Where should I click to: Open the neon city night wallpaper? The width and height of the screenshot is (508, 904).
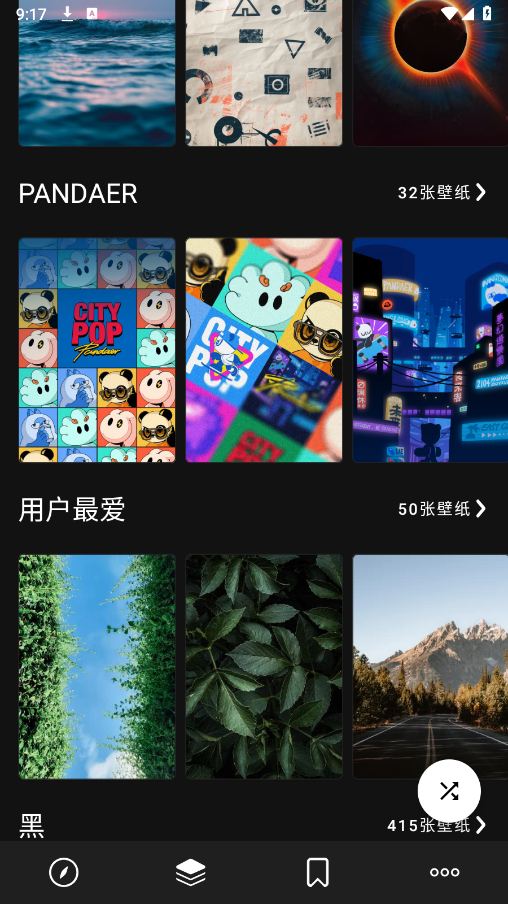(x=430, y=350)
